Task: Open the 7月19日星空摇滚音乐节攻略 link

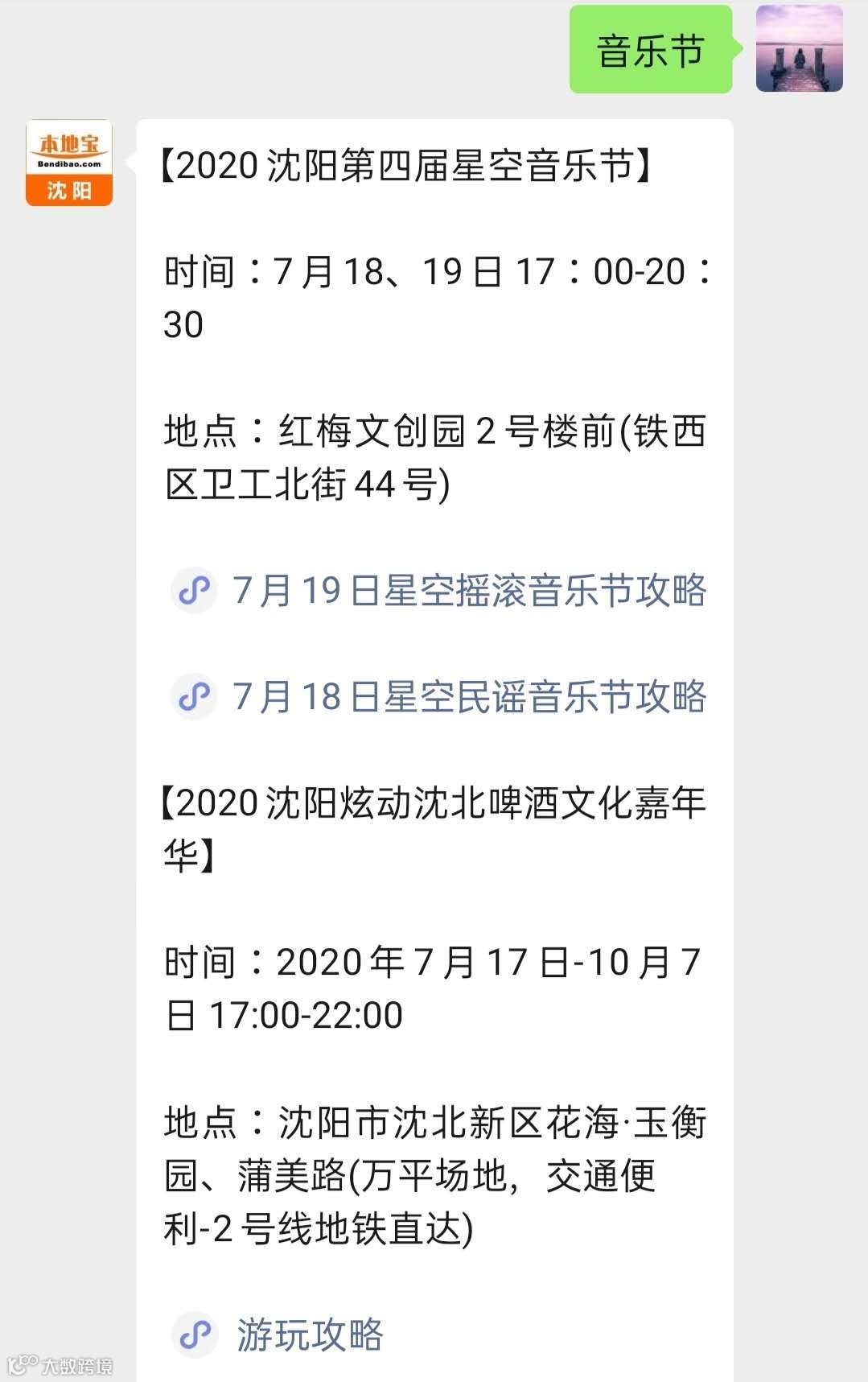Action: [x=468, y=591]
